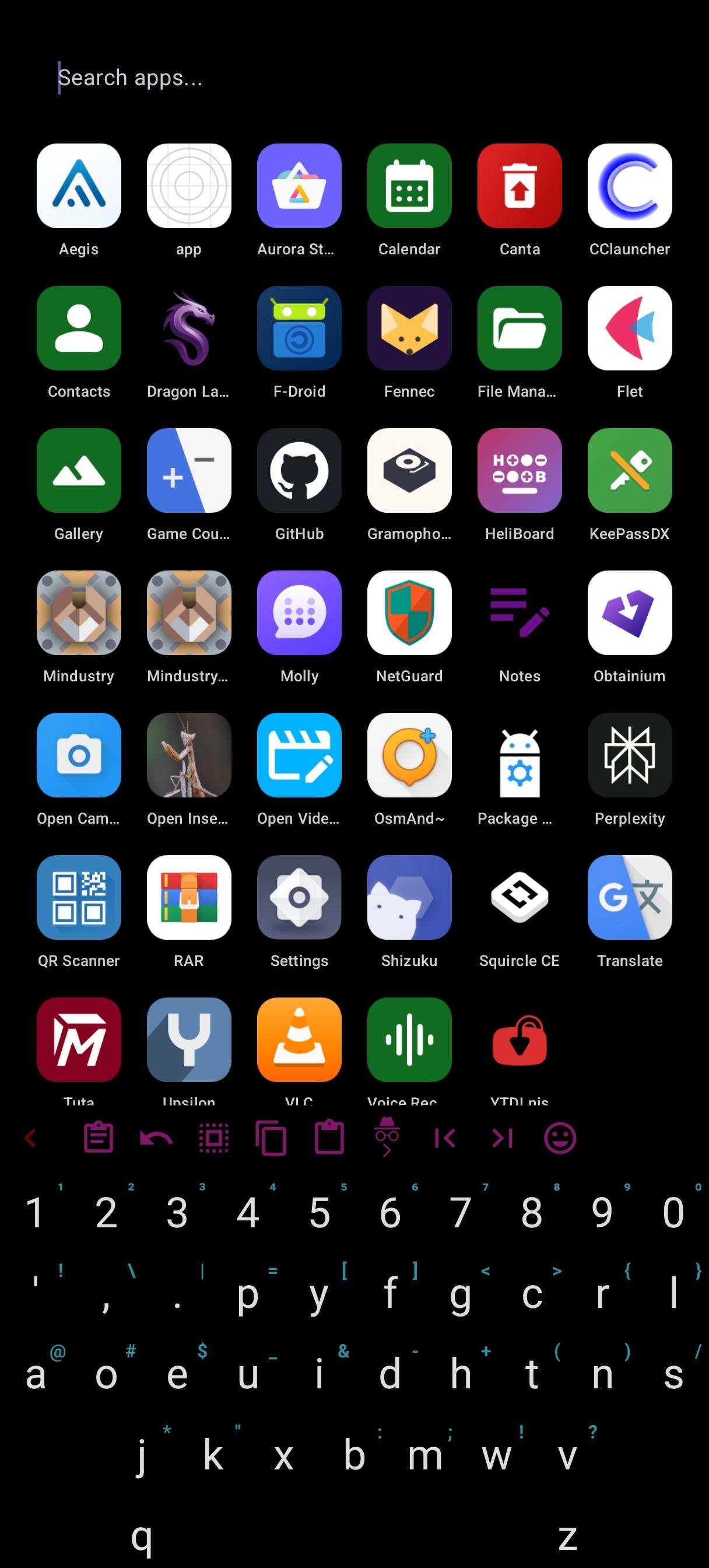709x1568 pixels.
Task: Open the Aegis app
Action: click(79, 186)
